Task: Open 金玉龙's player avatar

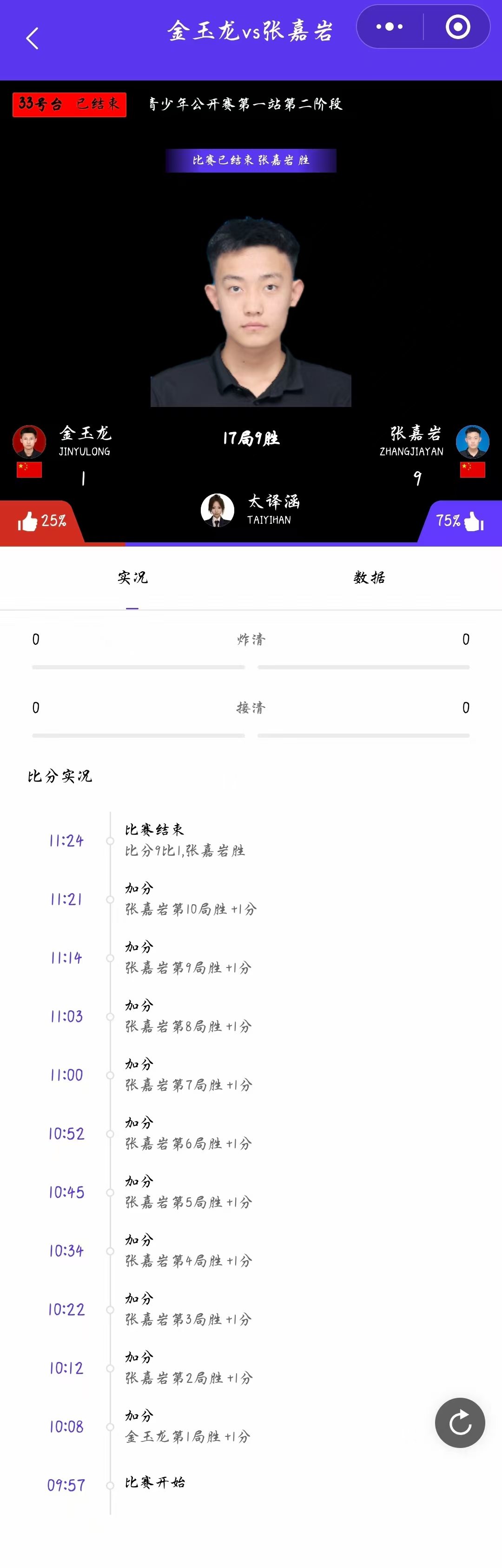Action: point(29,441)
